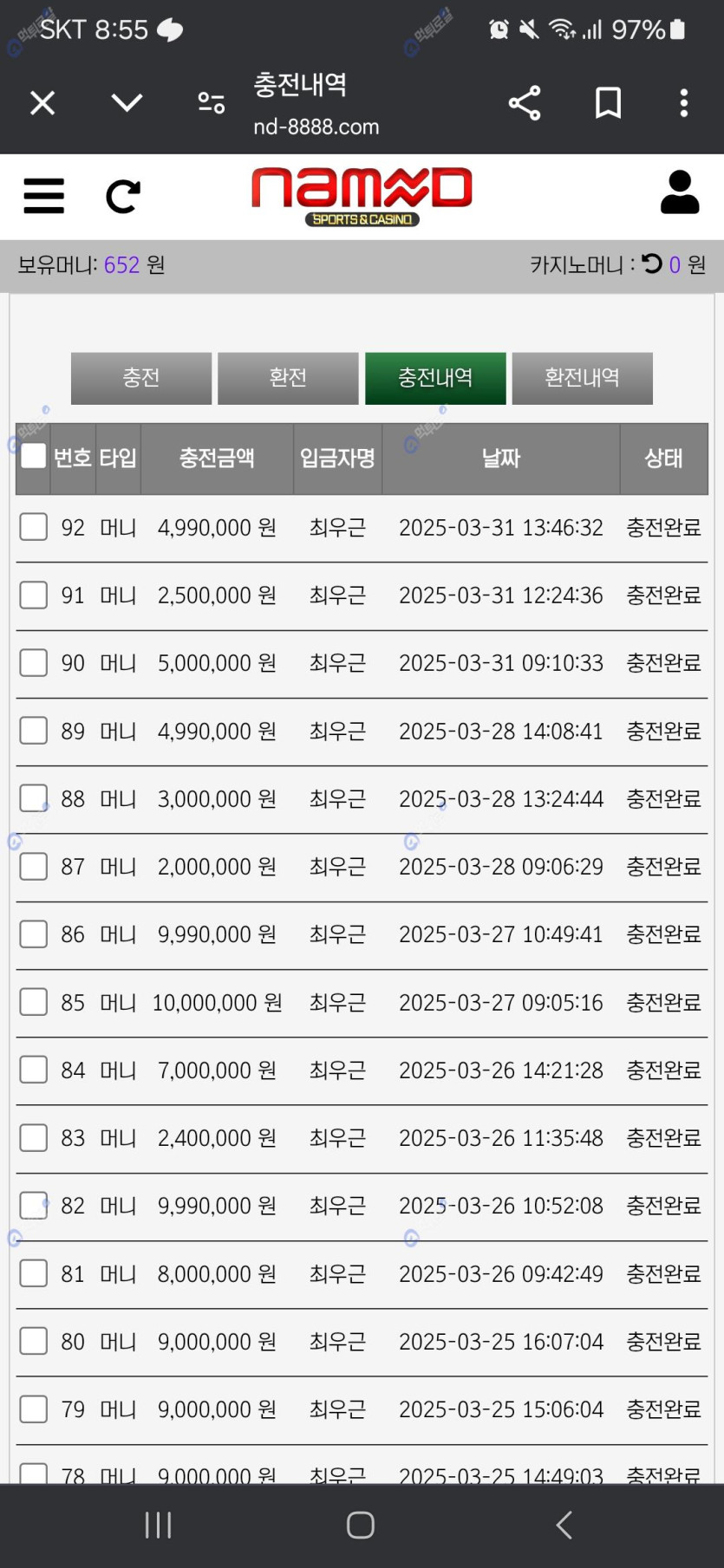The width and height of the screenshot is (724, 1568).
Task: Tick the checkbox for entry 80
Action: tap(34, 1341)
